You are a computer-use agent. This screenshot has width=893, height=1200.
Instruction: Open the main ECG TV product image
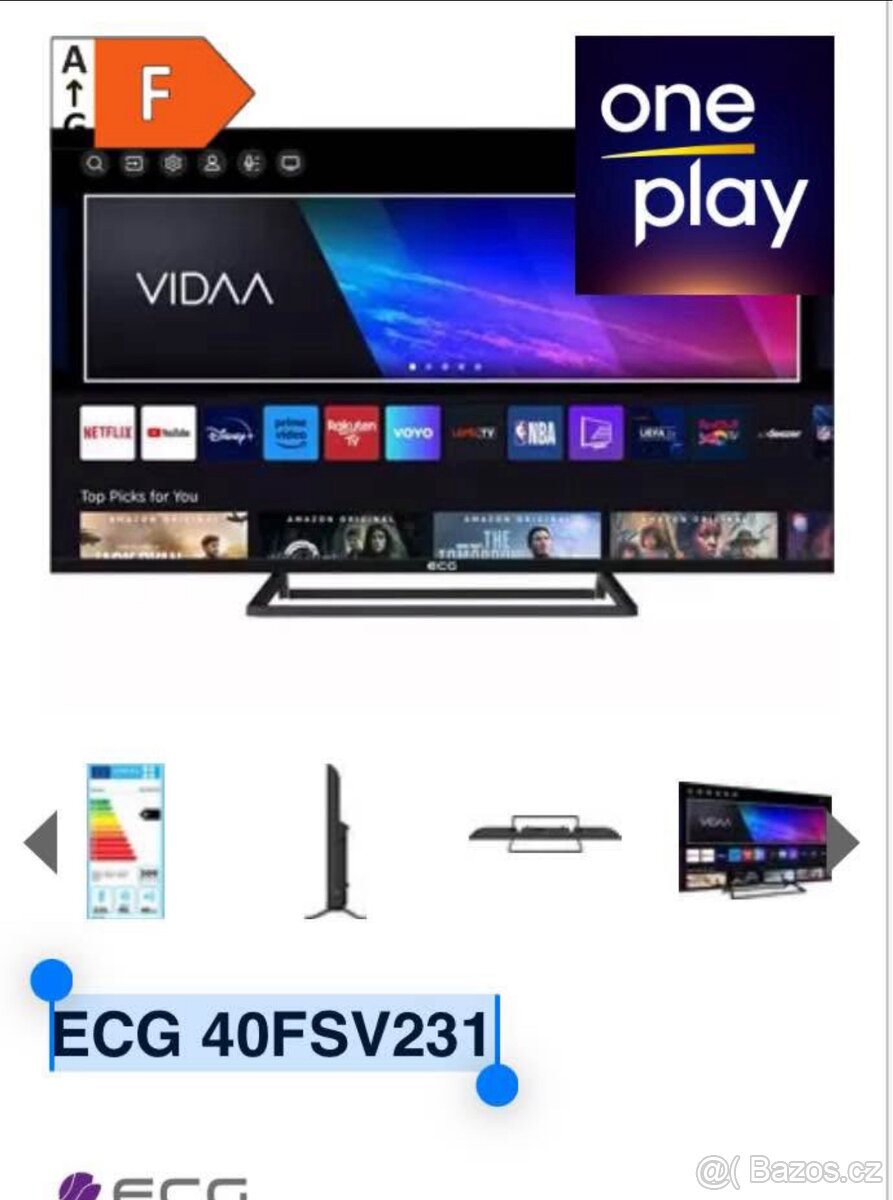coord(442,370)
